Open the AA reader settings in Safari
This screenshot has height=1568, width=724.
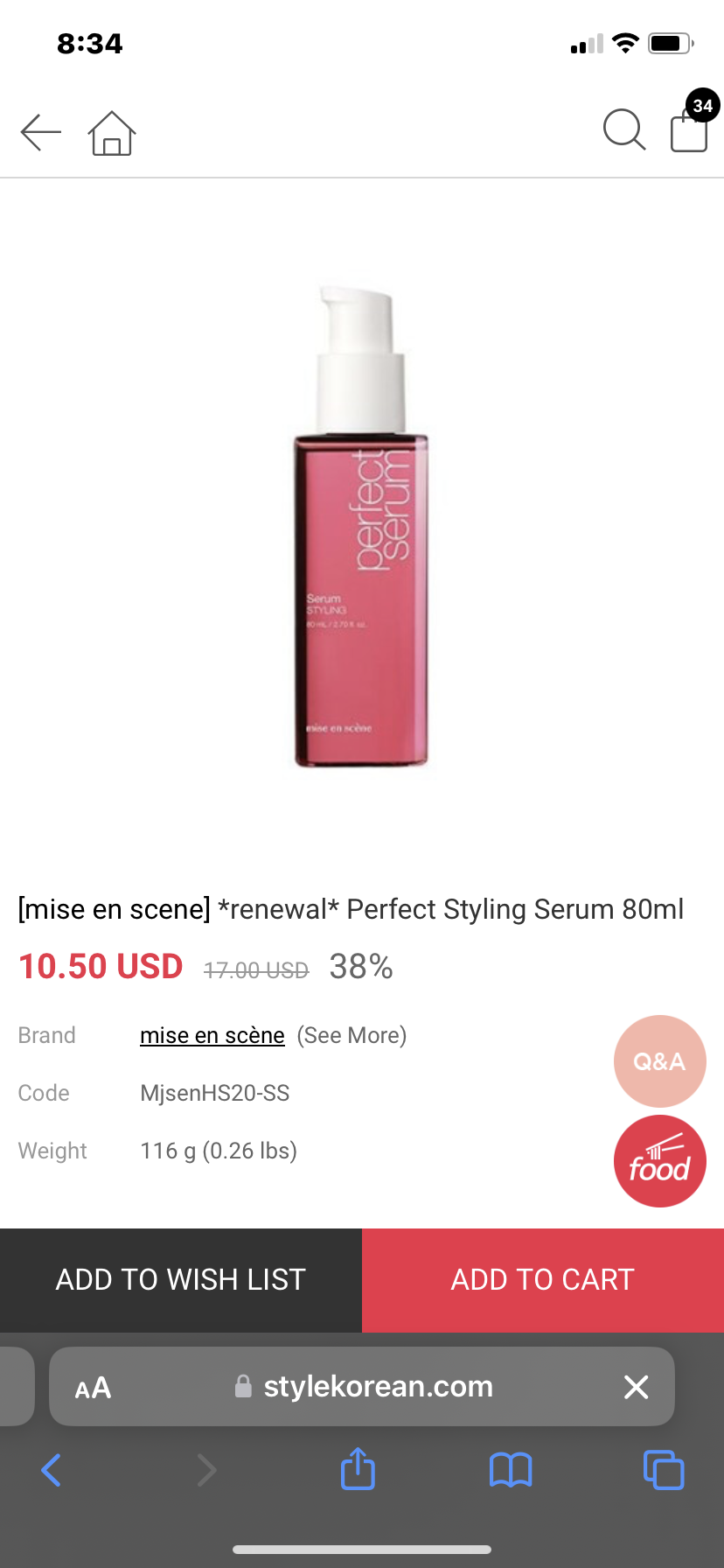coord(93,1388)
